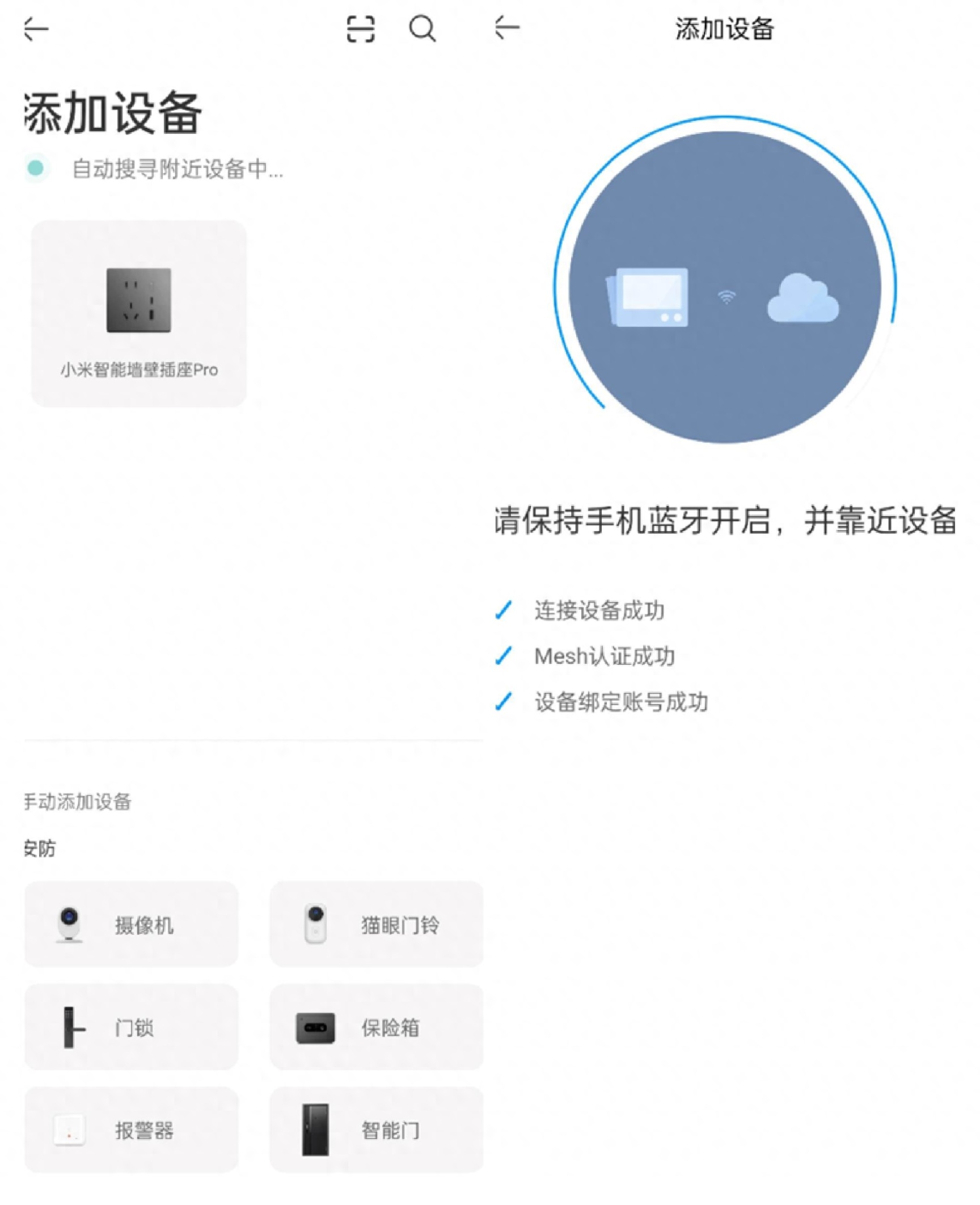This screenshot has height=1205, width=980.
Task: Open the 猫眼门铃 category
Action: [376, 924]
